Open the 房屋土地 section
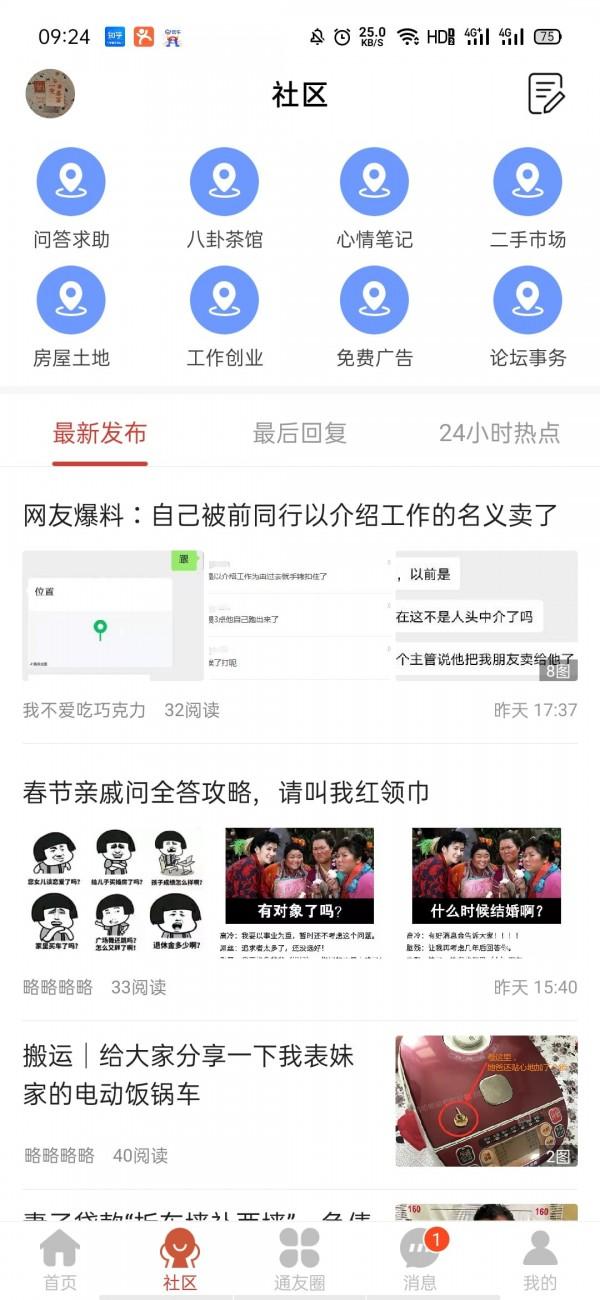The height and width of the screenshot is (1300, 600). 71,317
